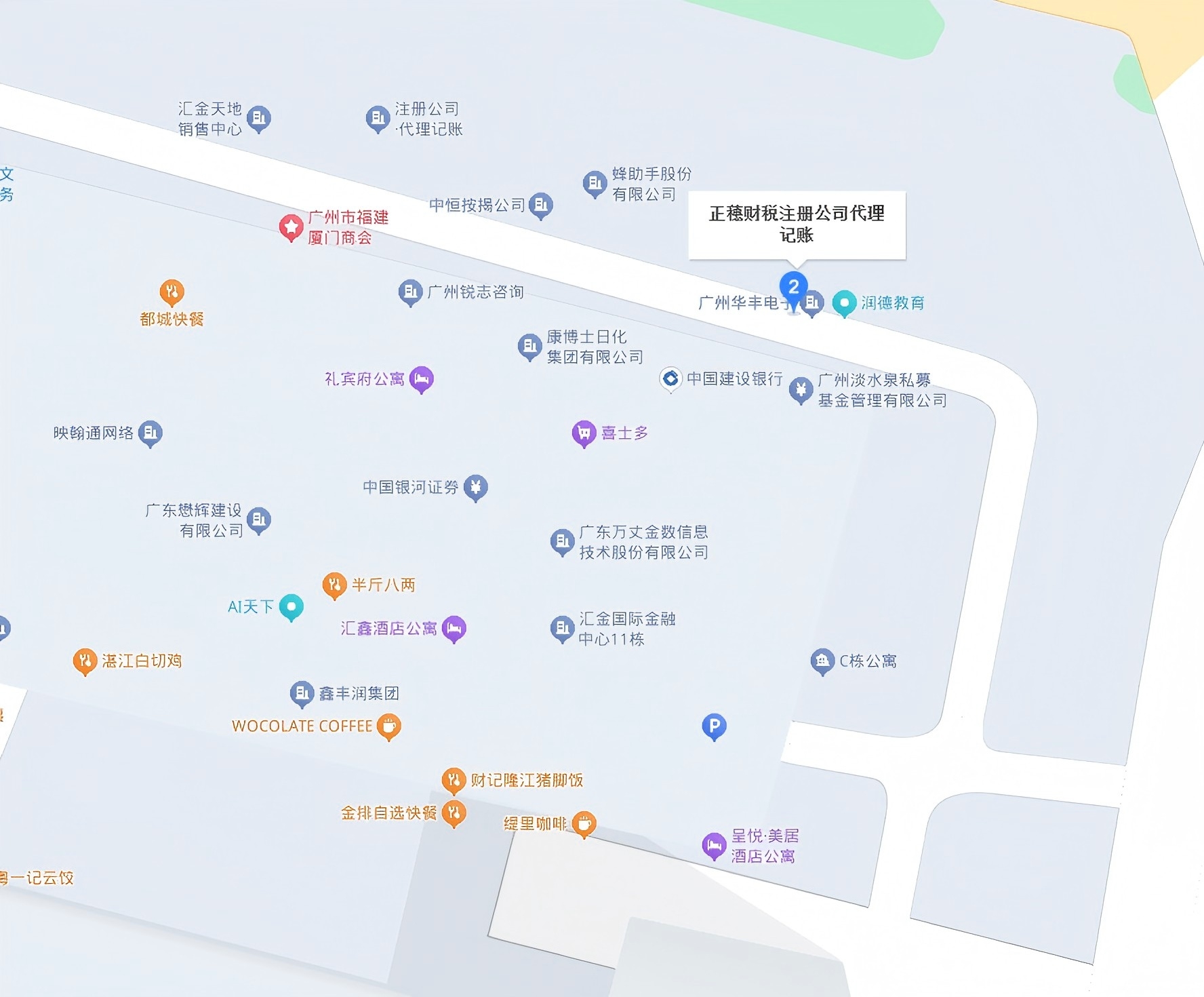Open the 半斤八两 restaurant marker

tap(334, 584)
